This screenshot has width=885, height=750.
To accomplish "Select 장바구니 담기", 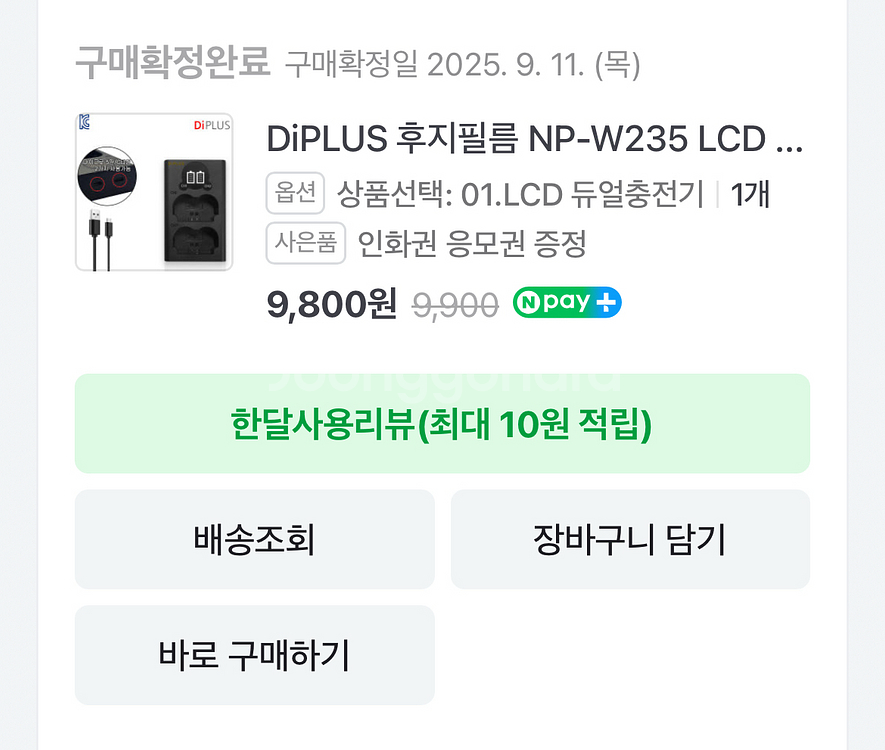I will [x=630, y=540].
